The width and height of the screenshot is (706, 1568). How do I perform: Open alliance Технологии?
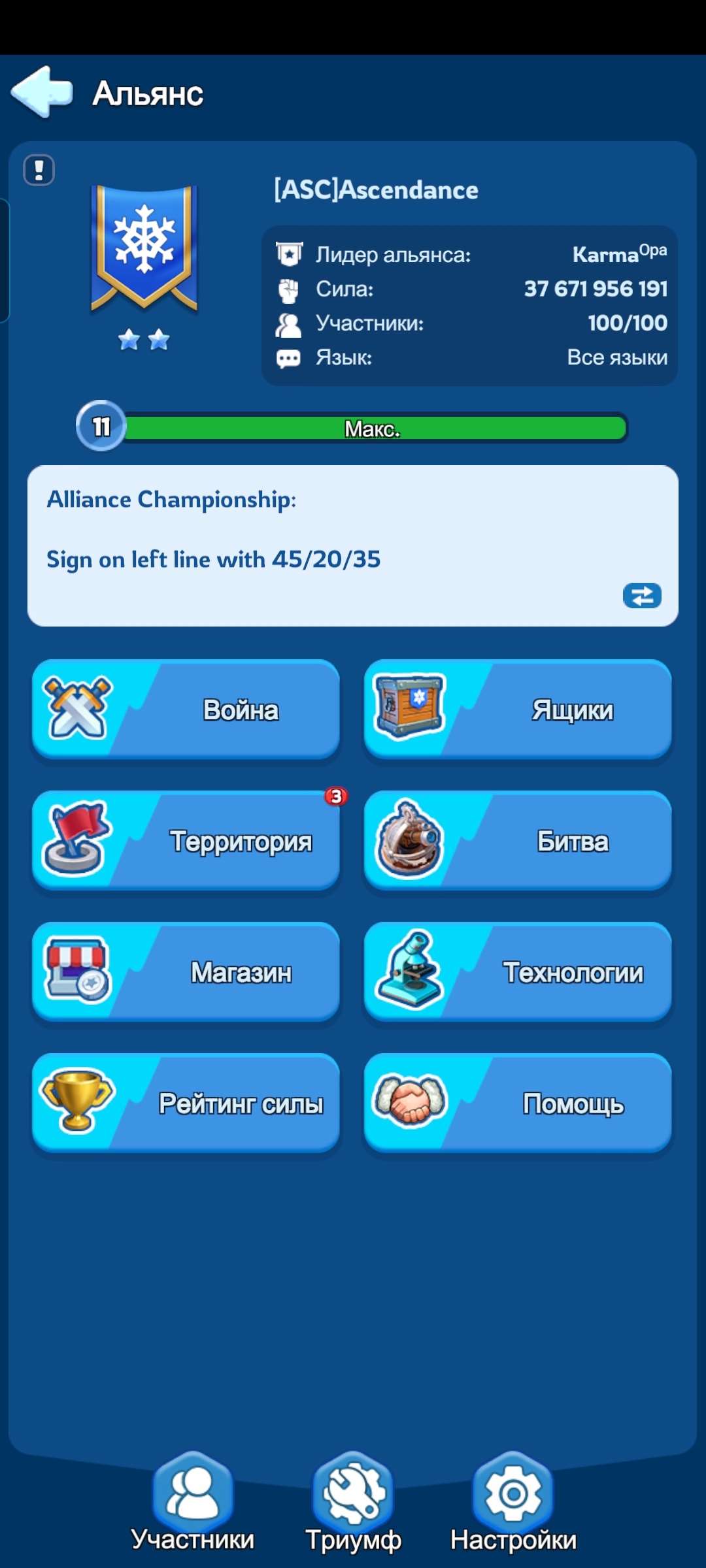(518, 973)
